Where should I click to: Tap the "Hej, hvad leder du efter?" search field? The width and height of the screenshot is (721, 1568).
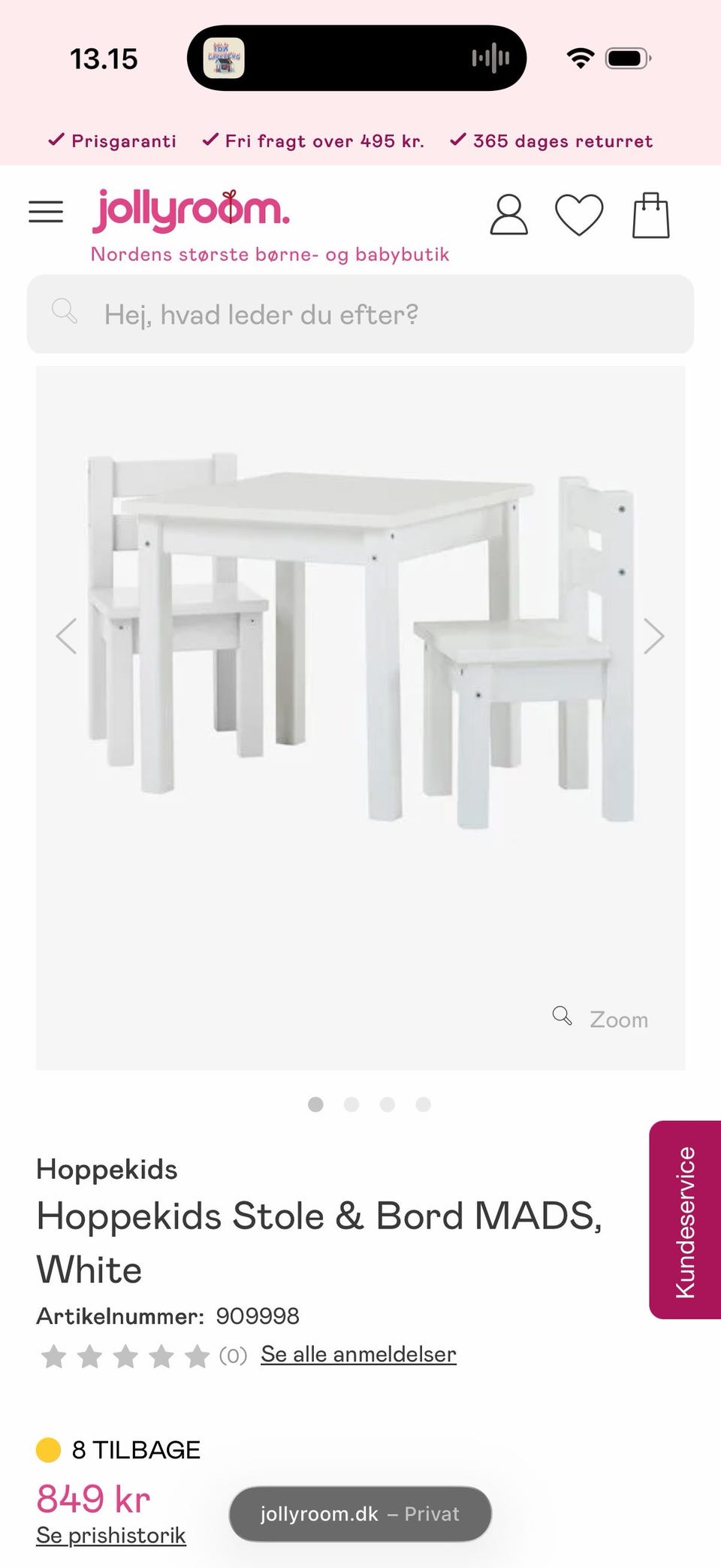coord(360,314)
